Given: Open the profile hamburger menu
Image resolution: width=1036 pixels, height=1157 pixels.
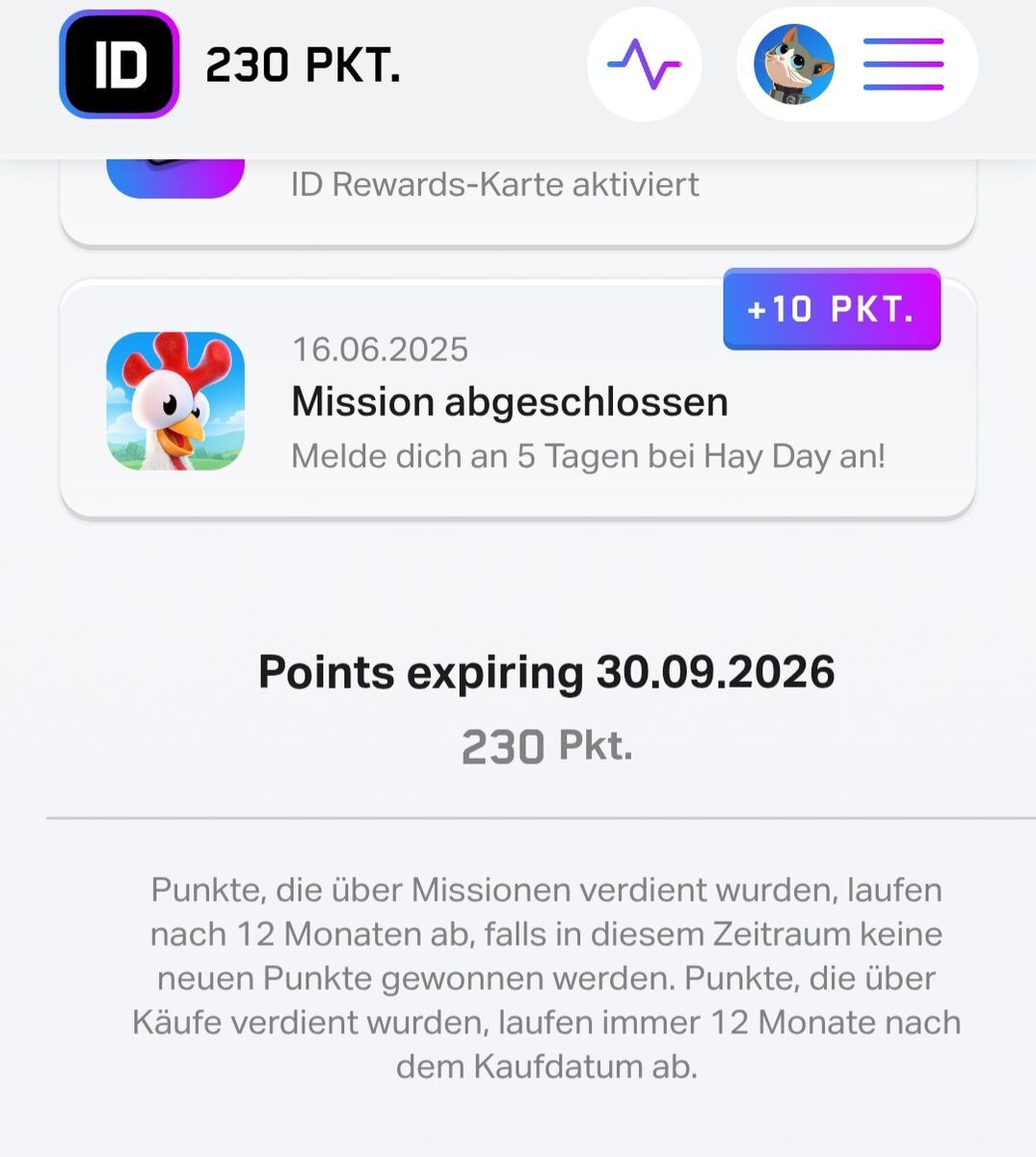Looking at the screenshot, I should 902,65.
